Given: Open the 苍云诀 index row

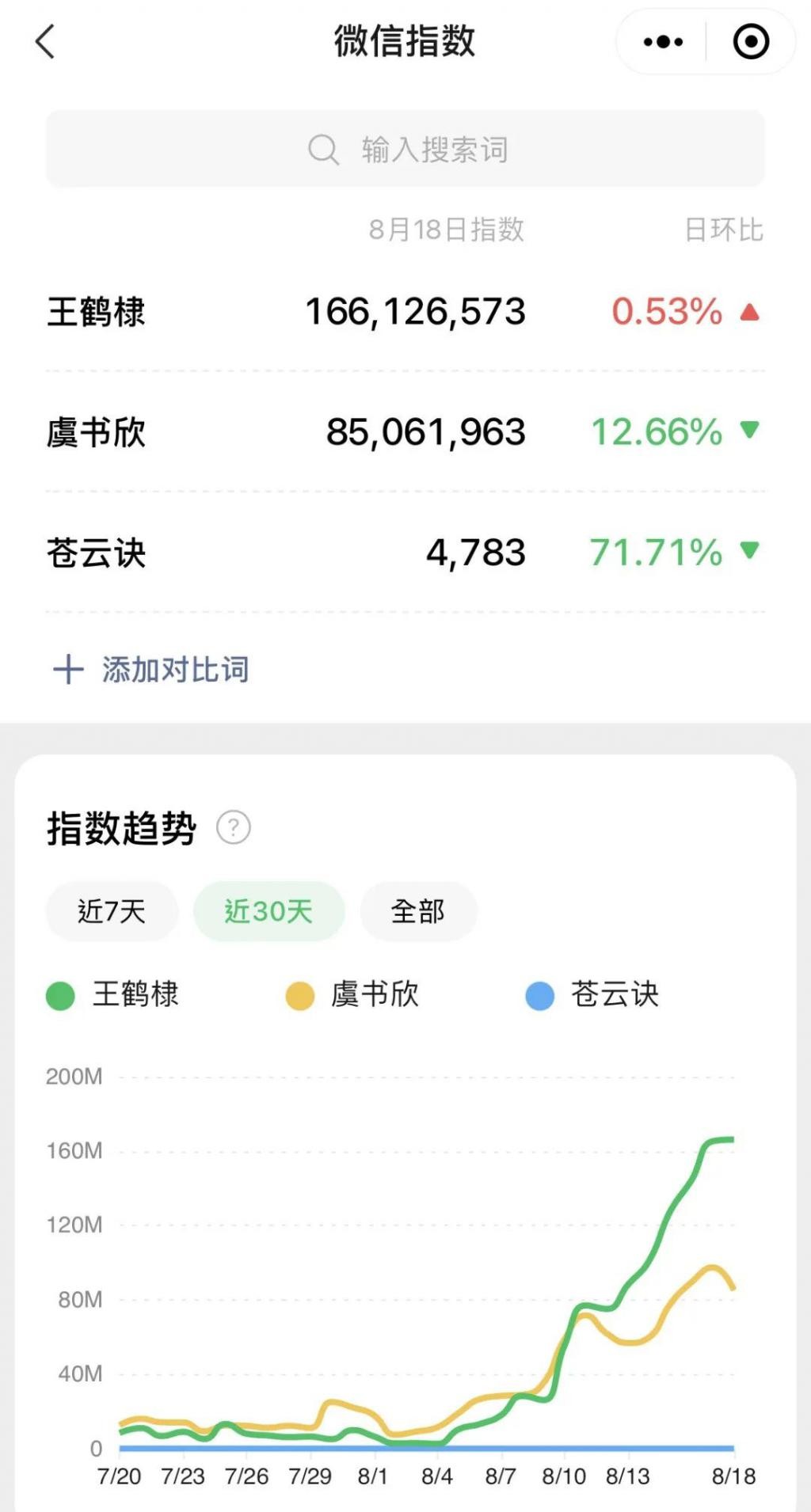Looking at the screenshot, I should 405,552.
